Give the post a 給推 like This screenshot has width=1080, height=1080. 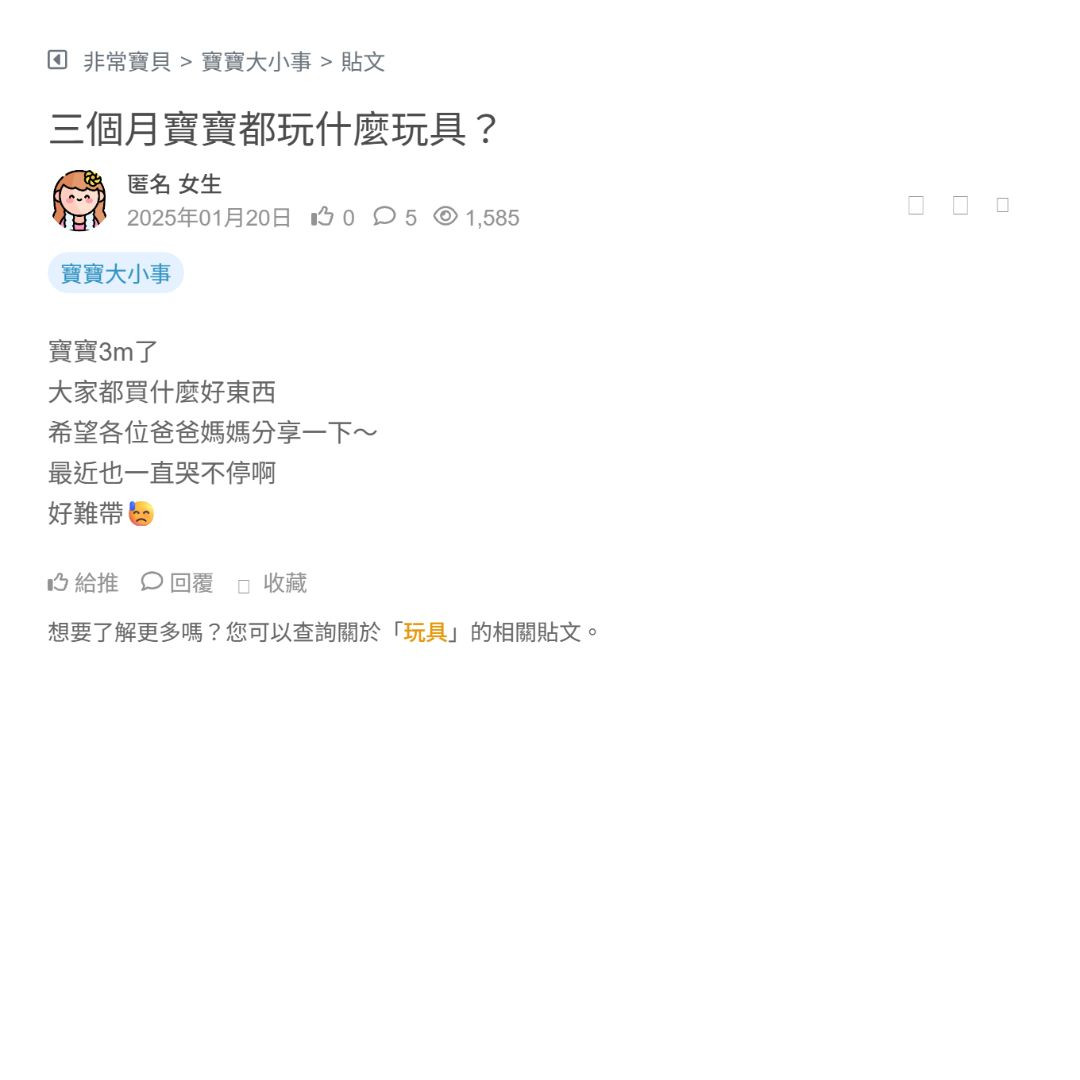click(83, 583)
